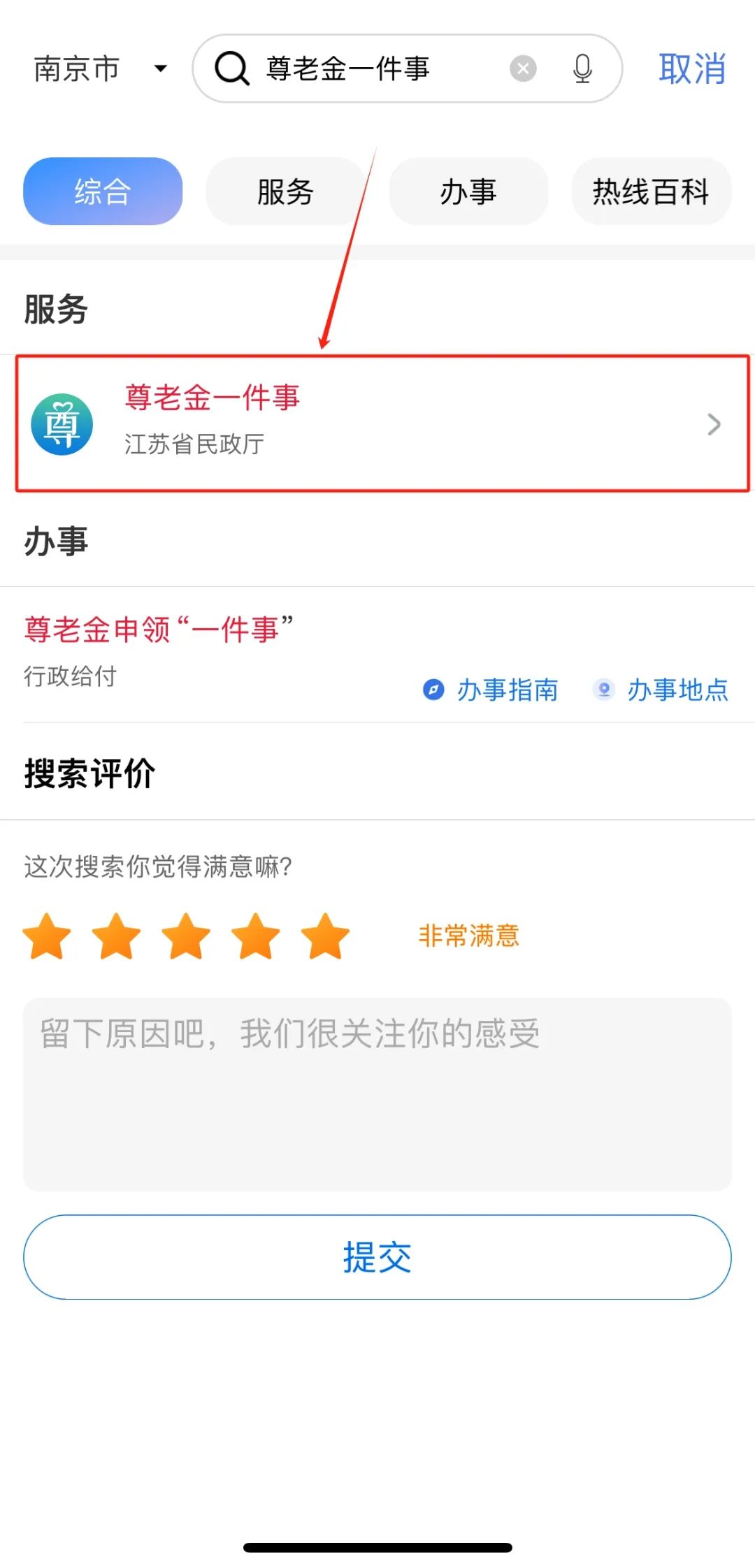Expand the service entry via its chevron
The height and width of the screenshot is (1568, 755).
tap(714, 424)
